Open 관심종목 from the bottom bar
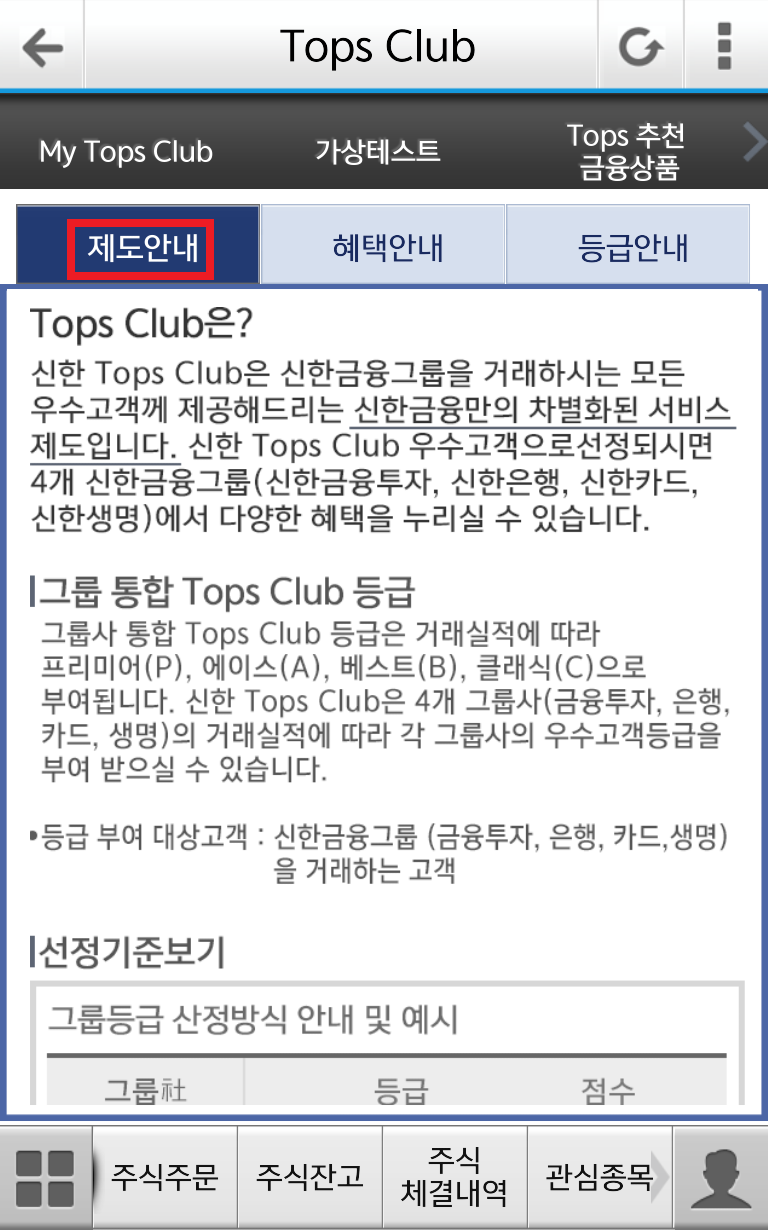This screenshot has height=1230, width=768. click(596, 1177)
